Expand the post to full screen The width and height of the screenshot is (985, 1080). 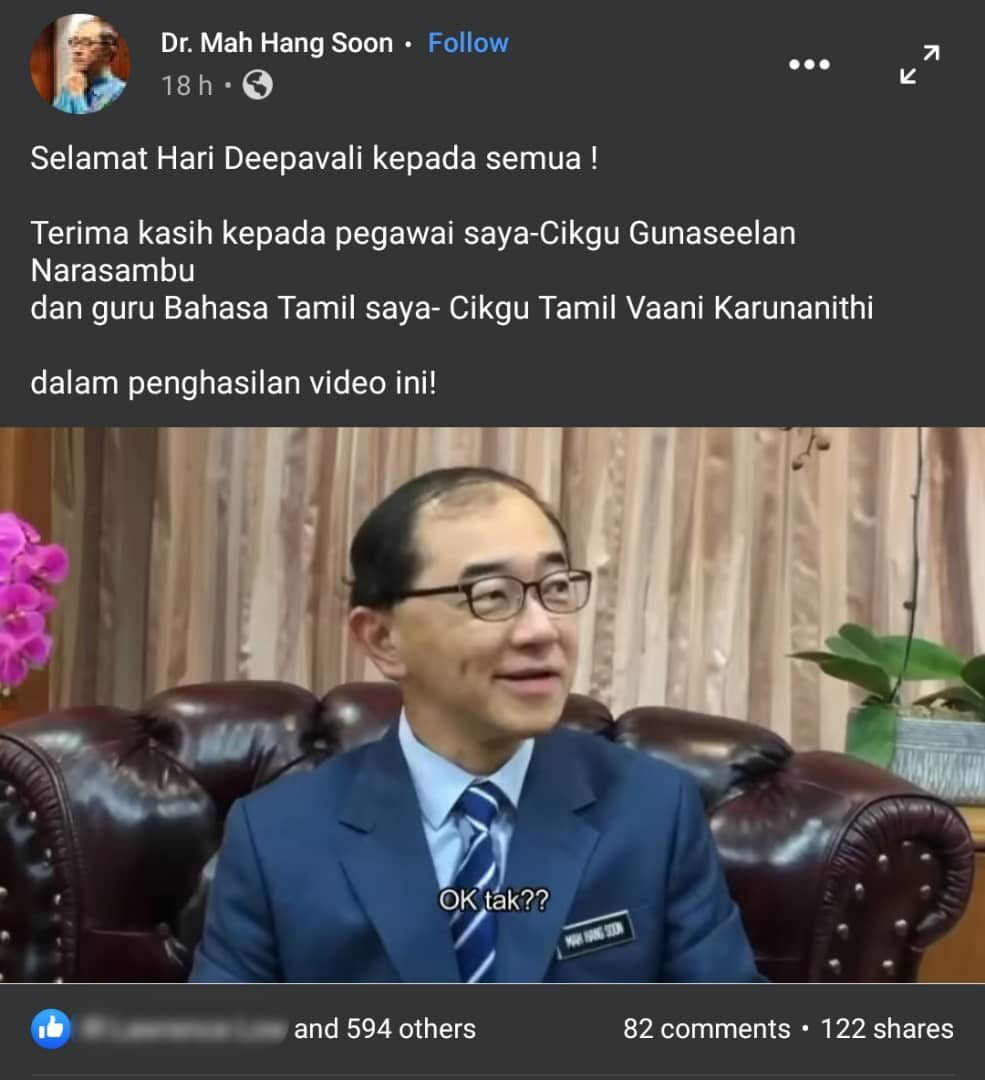[x=919, y=64]
